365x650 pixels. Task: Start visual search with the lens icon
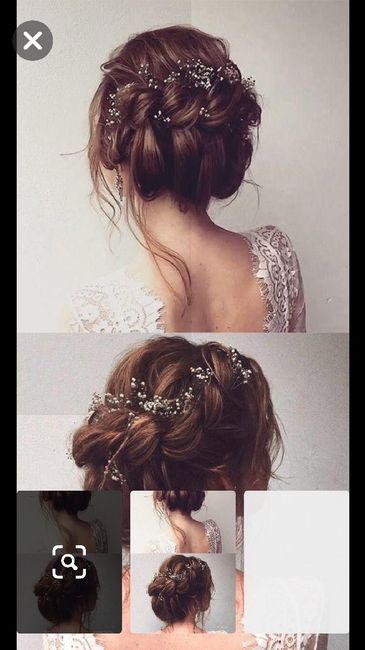[x=69, y=562]
